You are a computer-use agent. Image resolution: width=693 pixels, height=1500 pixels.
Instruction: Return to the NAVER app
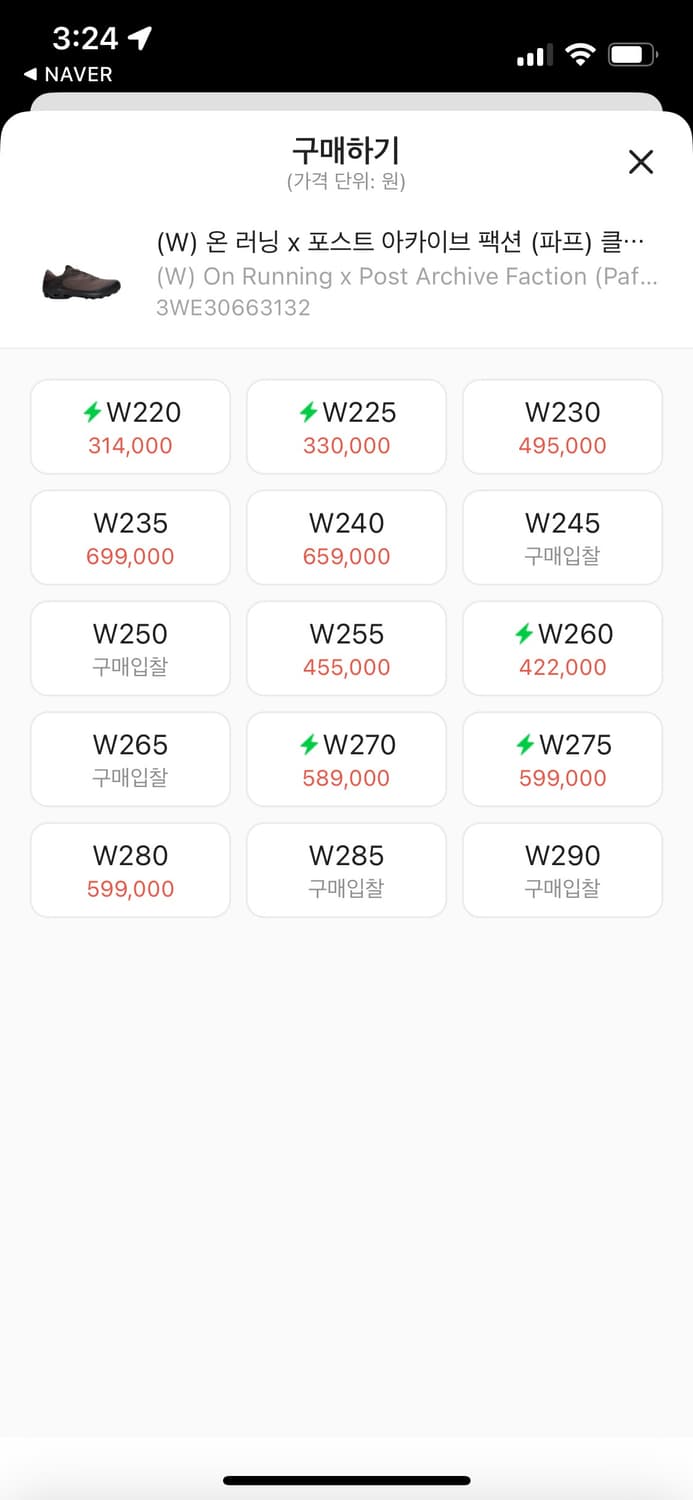point(68,74)
